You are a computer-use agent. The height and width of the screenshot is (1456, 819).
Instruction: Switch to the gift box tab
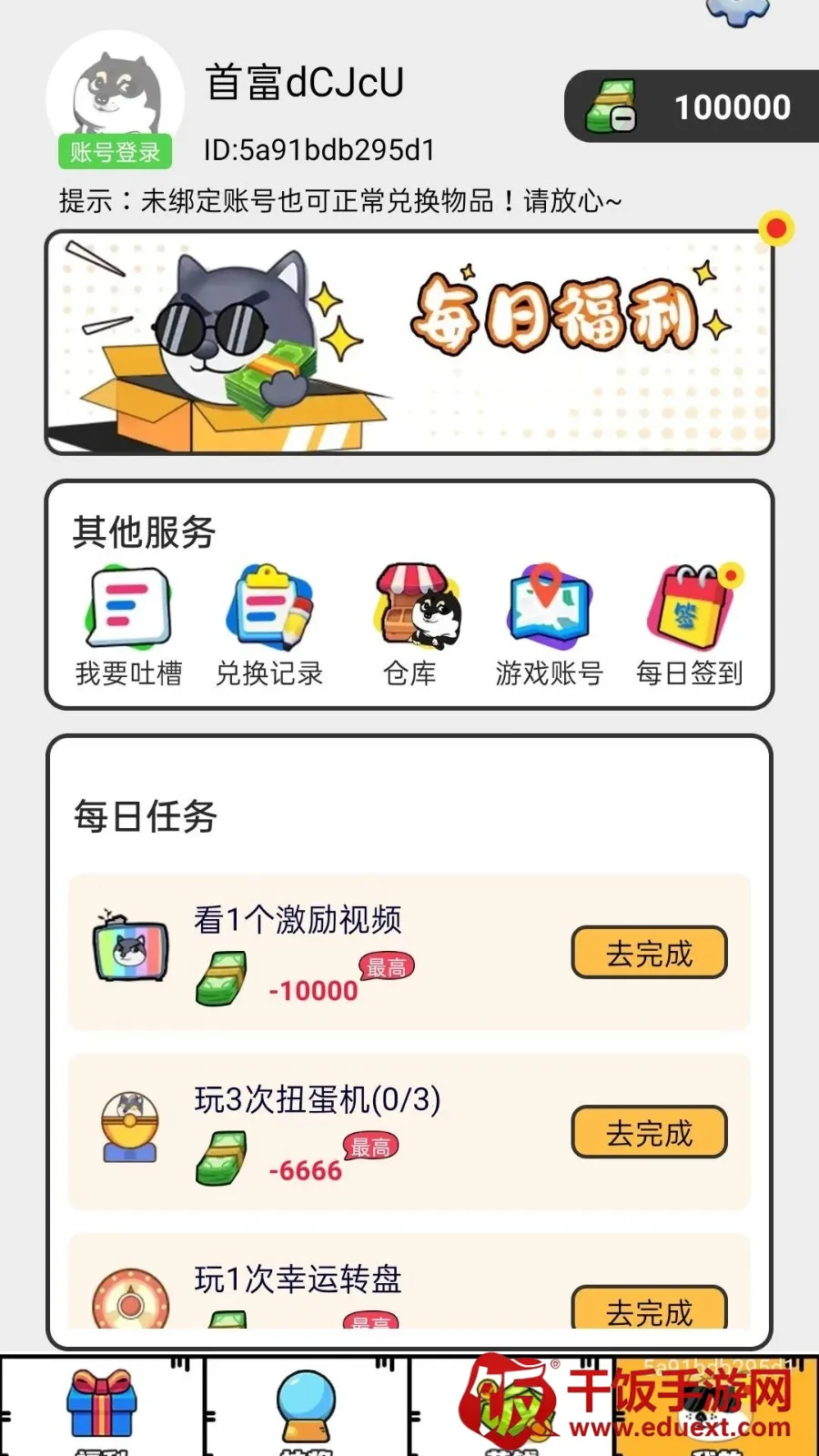[102, 1407]
